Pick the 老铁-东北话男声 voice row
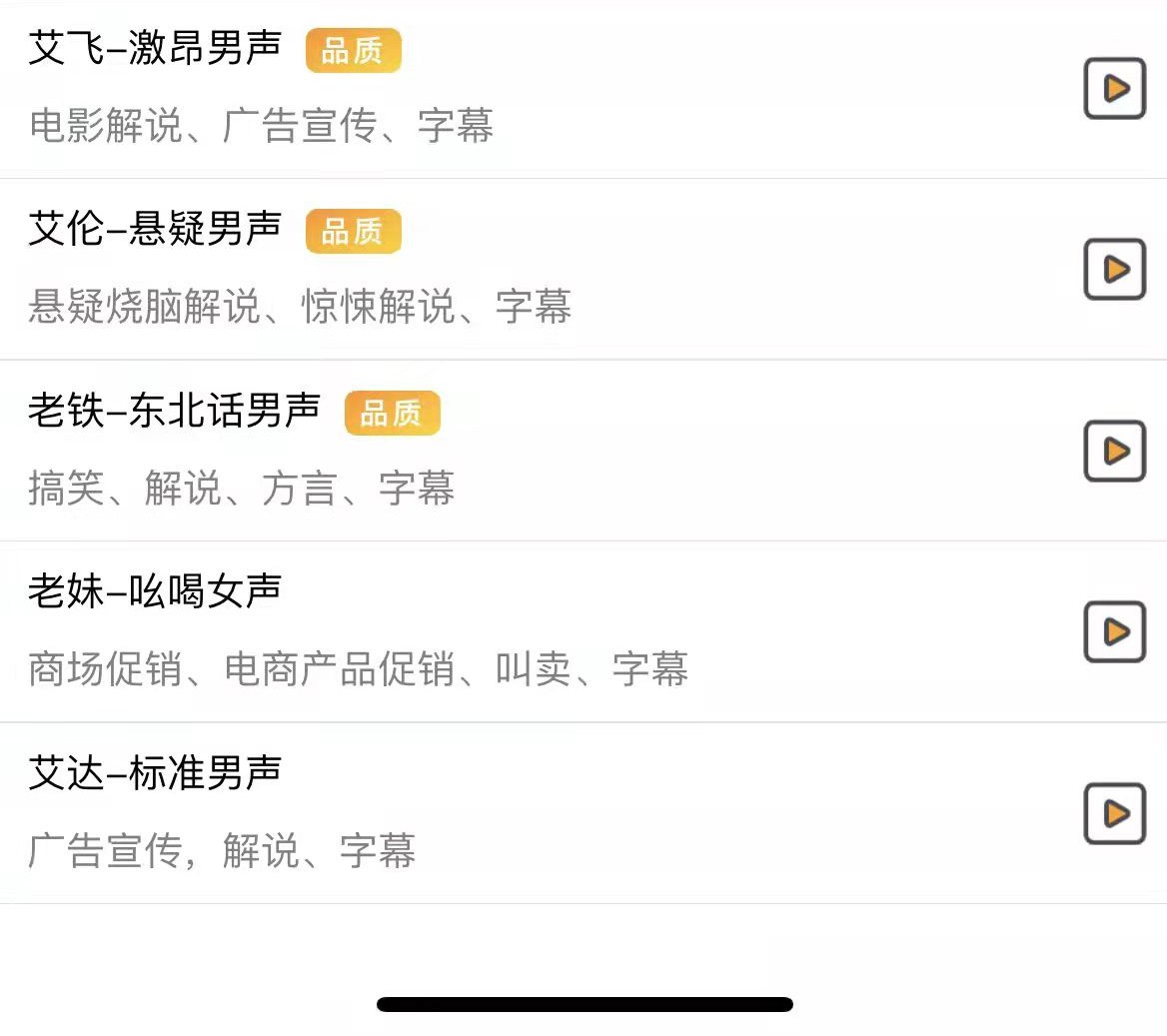The height and width of the screenshot is (1036, 1167). pyautogui.click(x=175, y=412)
